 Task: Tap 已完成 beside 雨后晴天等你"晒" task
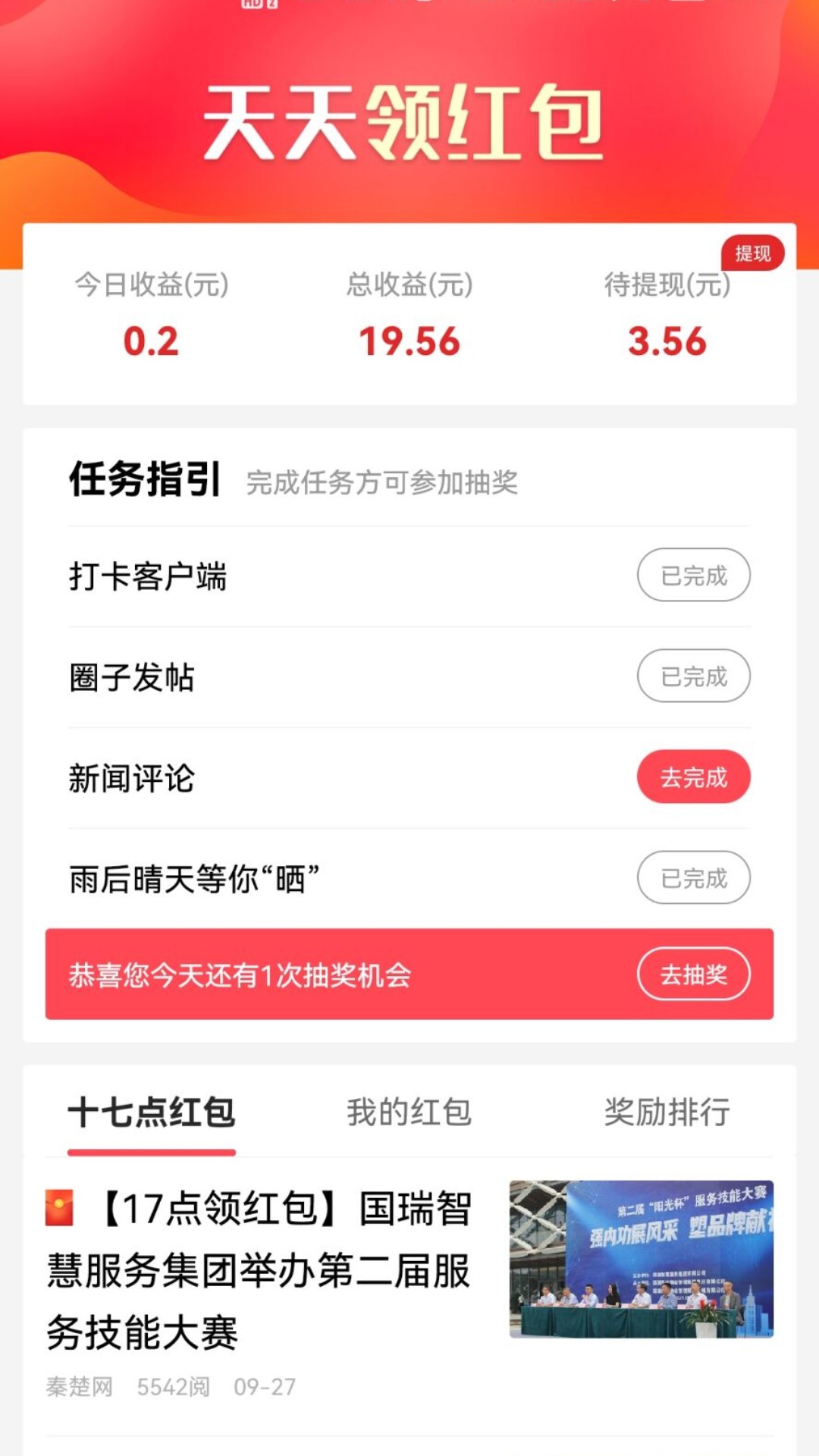click(694, 877)
